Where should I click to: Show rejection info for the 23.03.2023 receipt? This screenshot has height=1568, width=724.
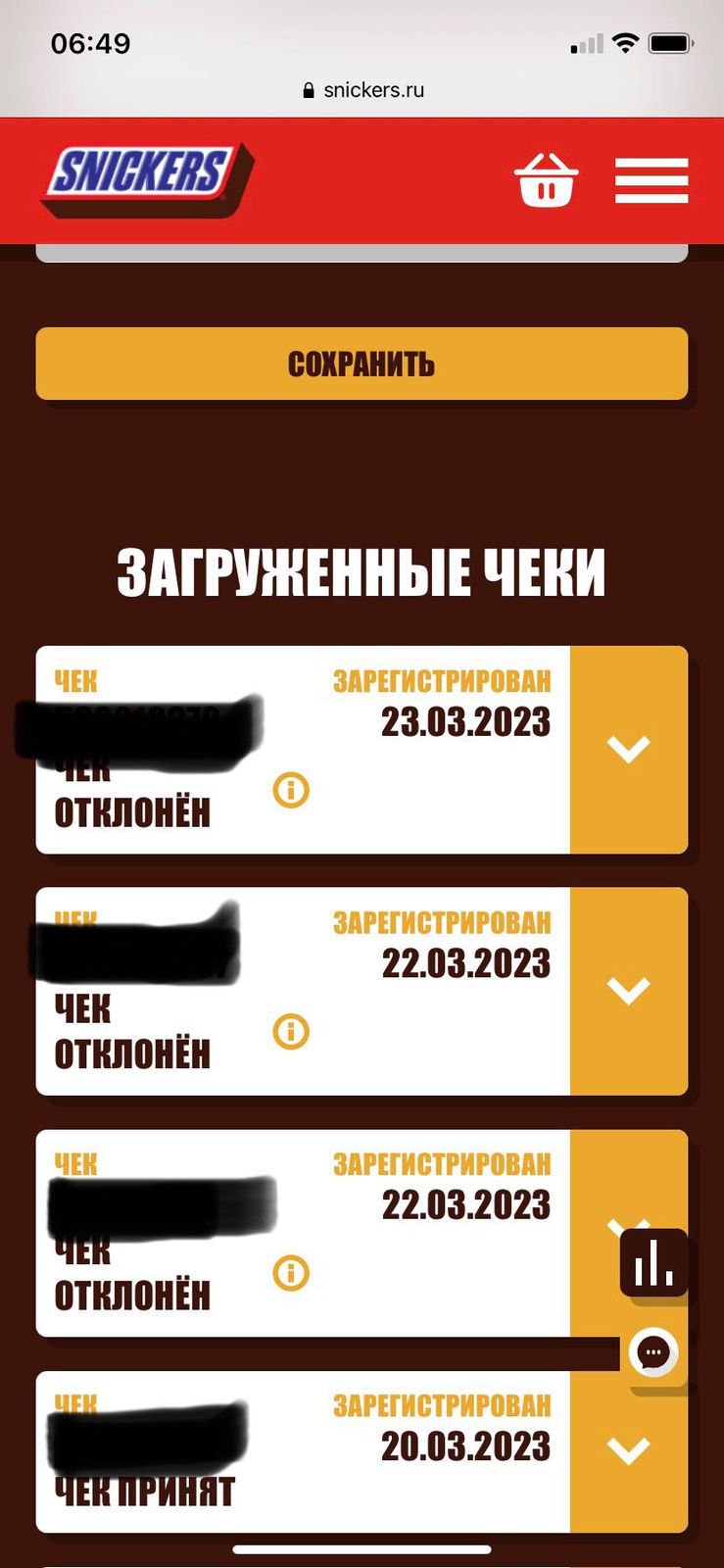point(291,789)
